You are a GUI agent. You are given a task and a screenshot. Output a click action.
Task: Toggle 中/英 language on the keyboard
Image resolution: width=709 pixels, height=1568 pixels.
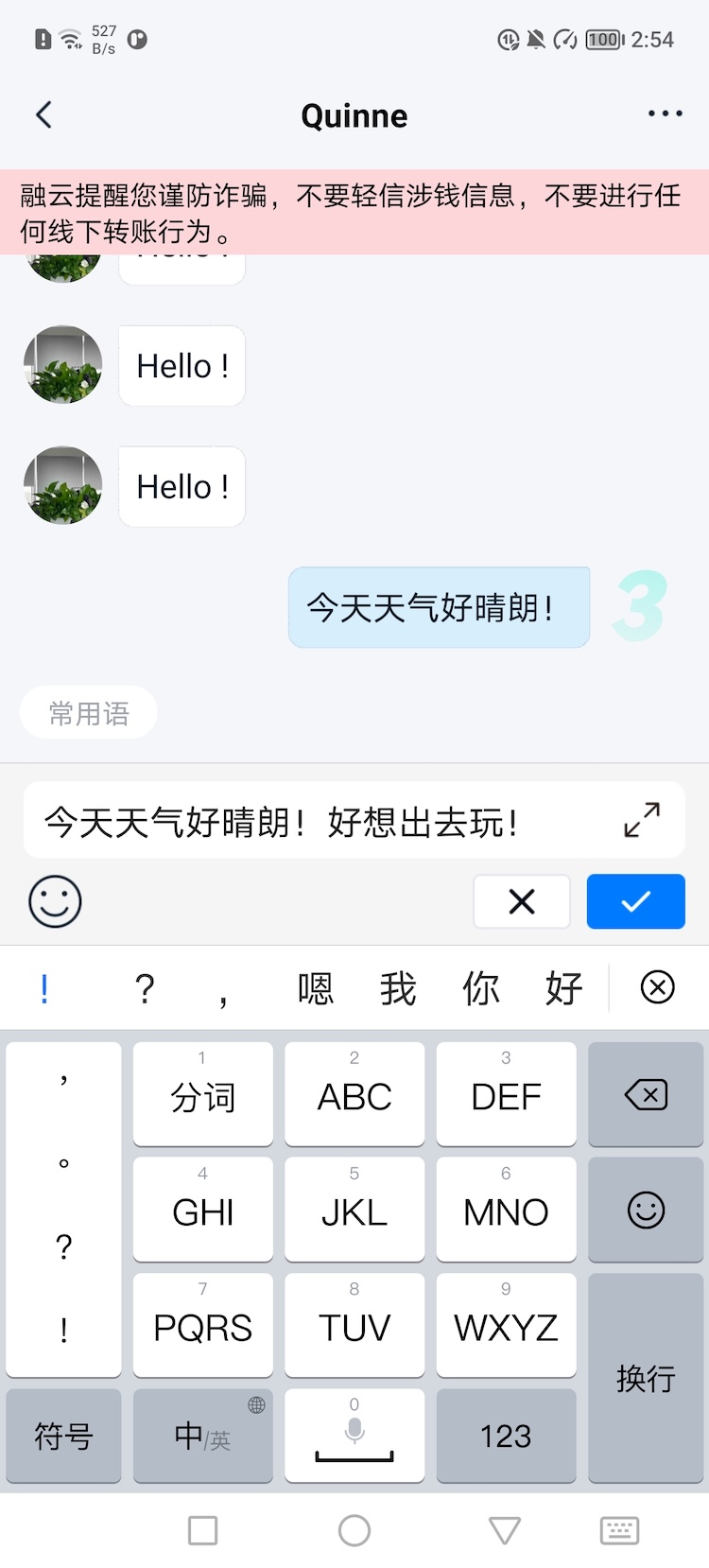point(202,1436)
